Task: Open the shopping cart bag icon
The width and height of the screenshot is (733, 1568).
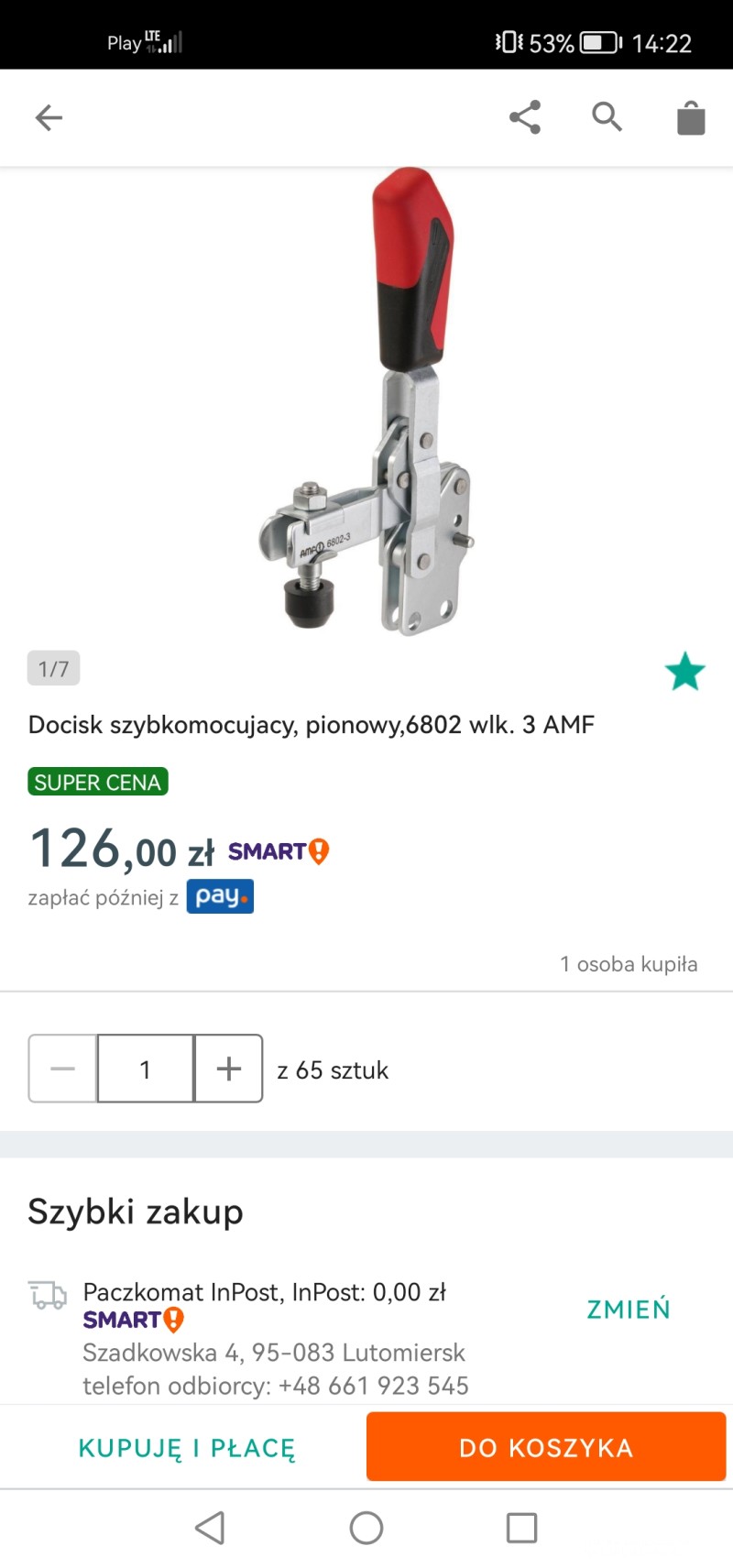Action: pos(691,118)
